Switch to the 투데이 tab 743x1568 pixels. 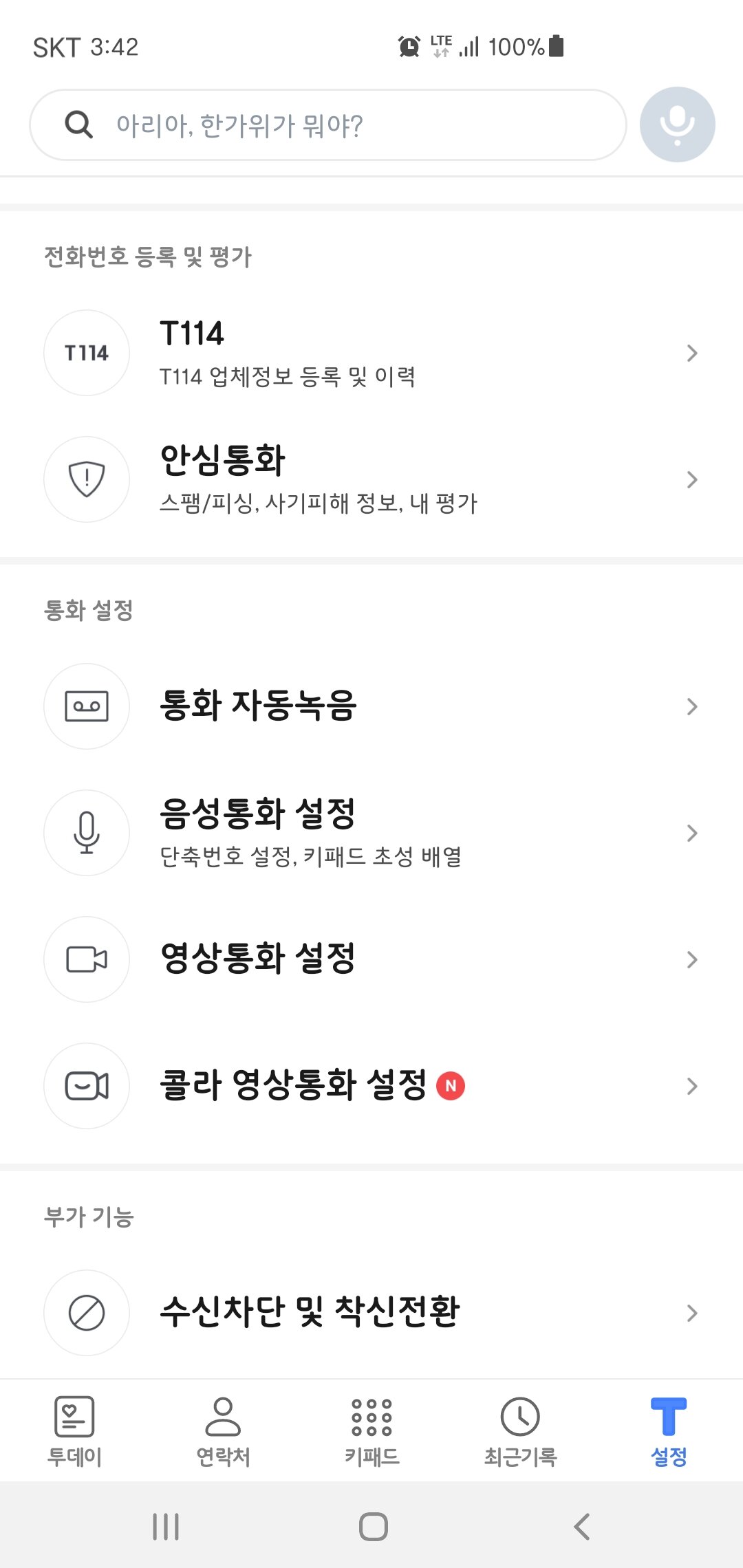click(74, 1430)
